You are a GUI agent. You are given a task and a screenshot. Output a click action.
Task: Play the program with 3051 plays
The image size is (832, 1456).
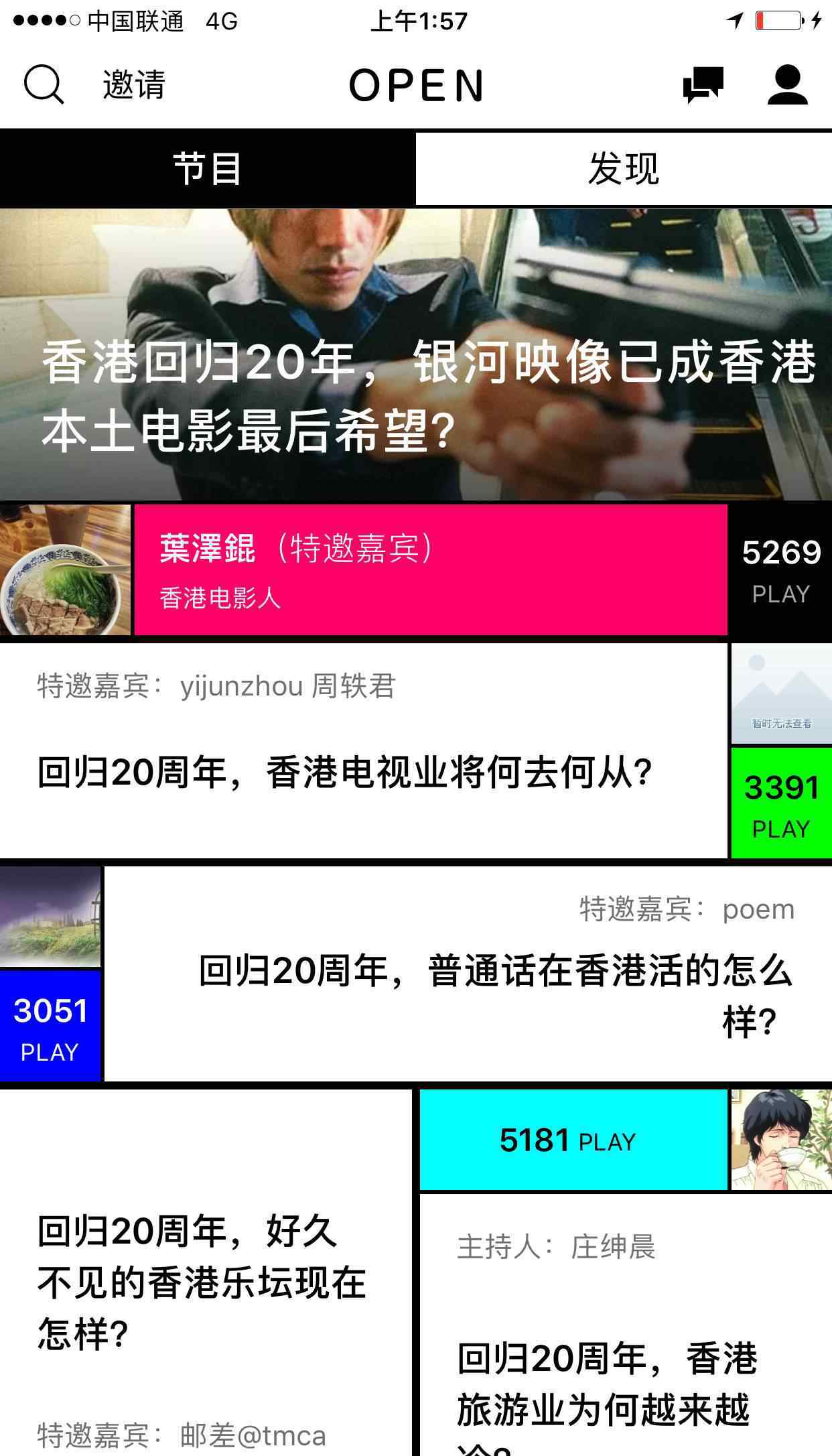click(x=50, y=1025)
